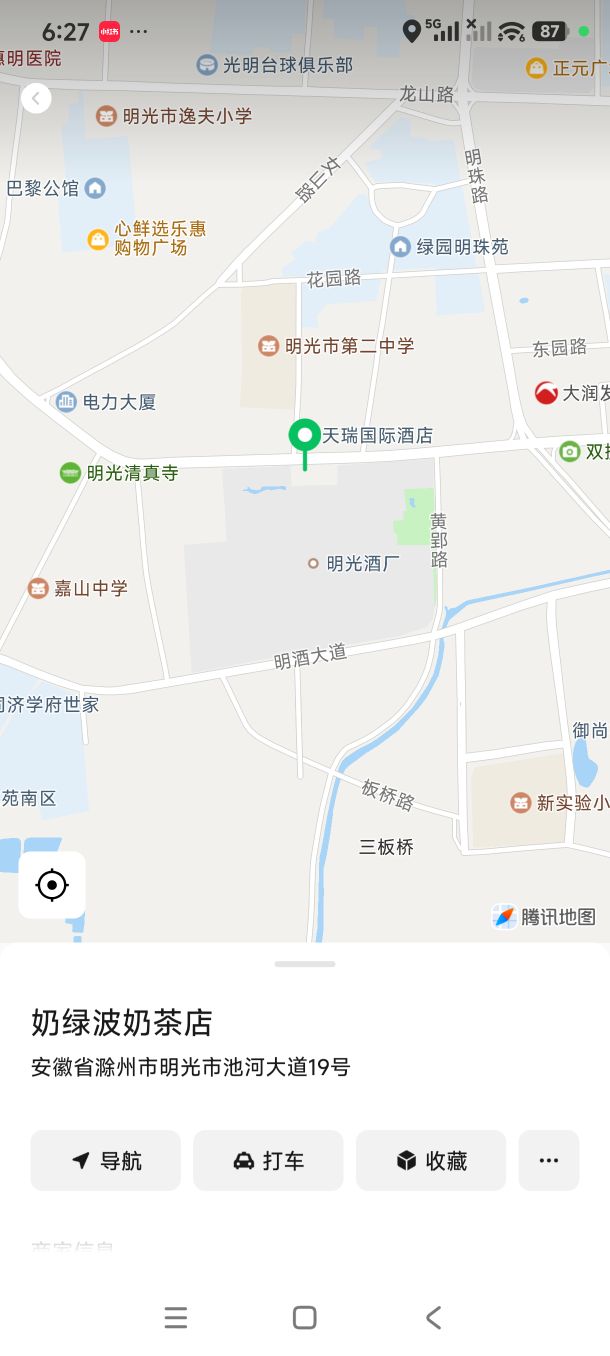Save this place with 收藏 button
This screenshot has width=610, height=1356.
tap(431, 1160)
